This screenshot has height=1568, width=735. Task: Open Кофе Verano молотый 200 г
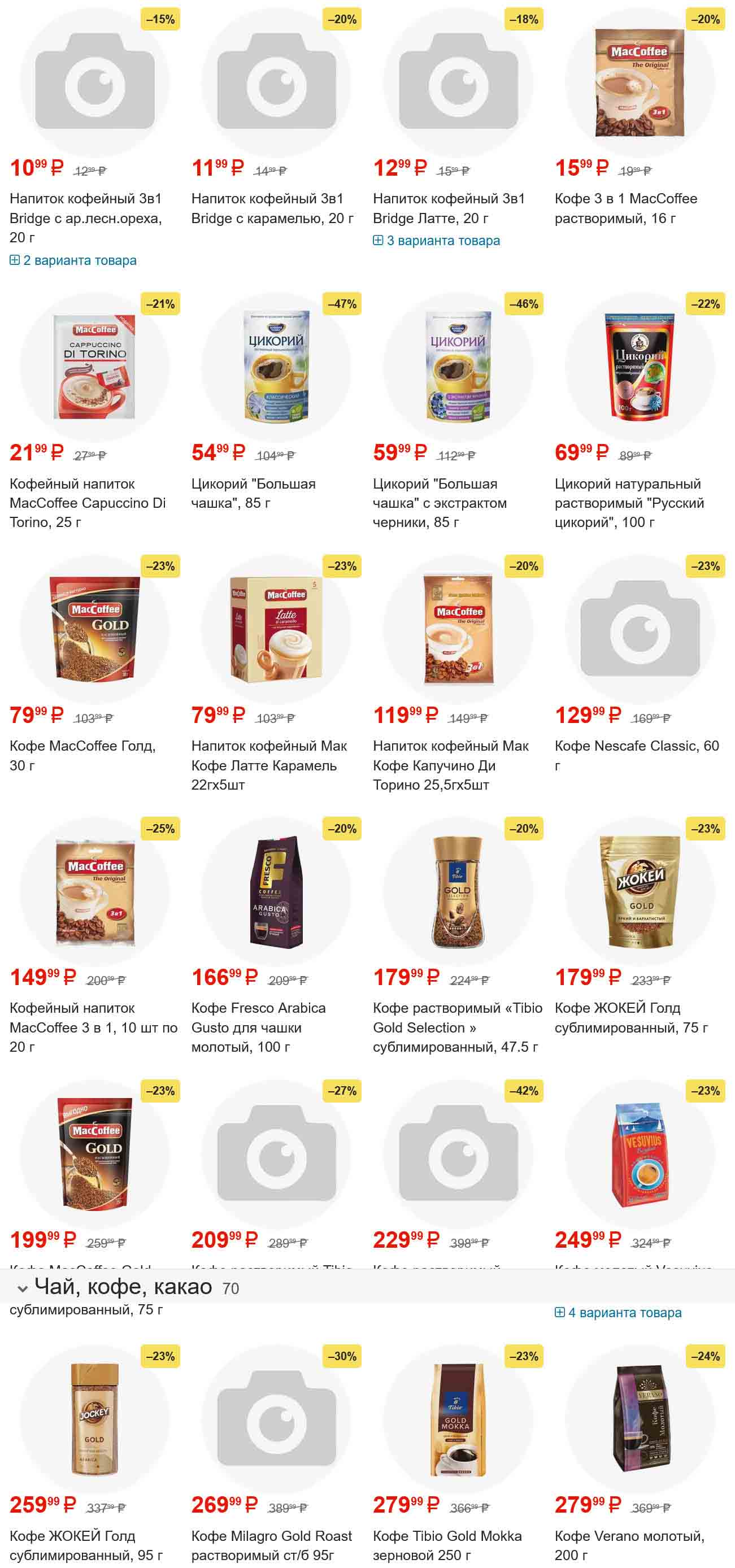tap(628, 1545)
